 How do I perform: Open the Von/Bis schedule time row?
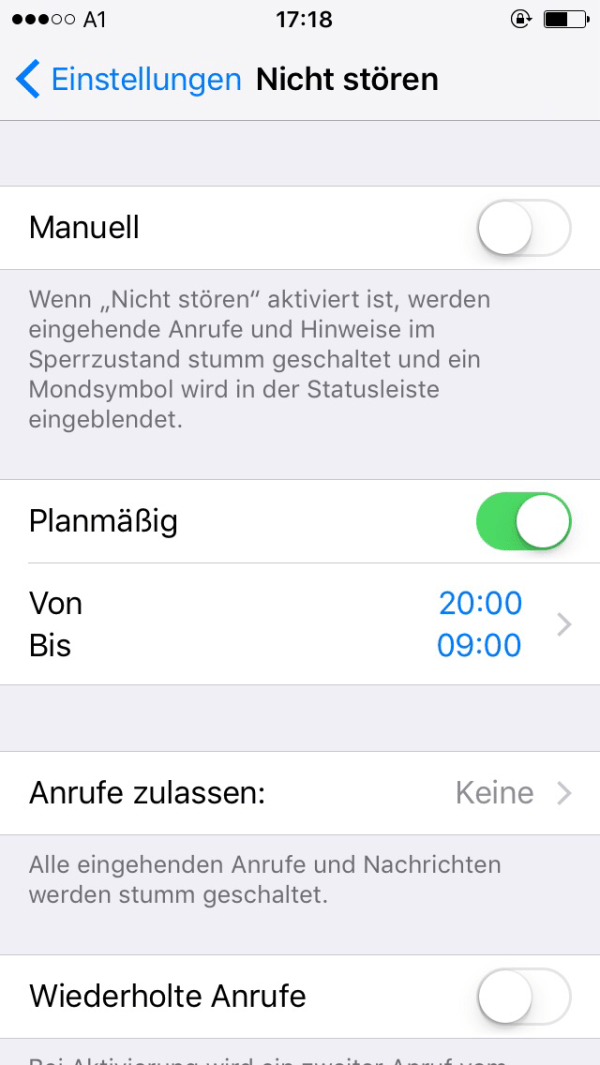[300, 624]
